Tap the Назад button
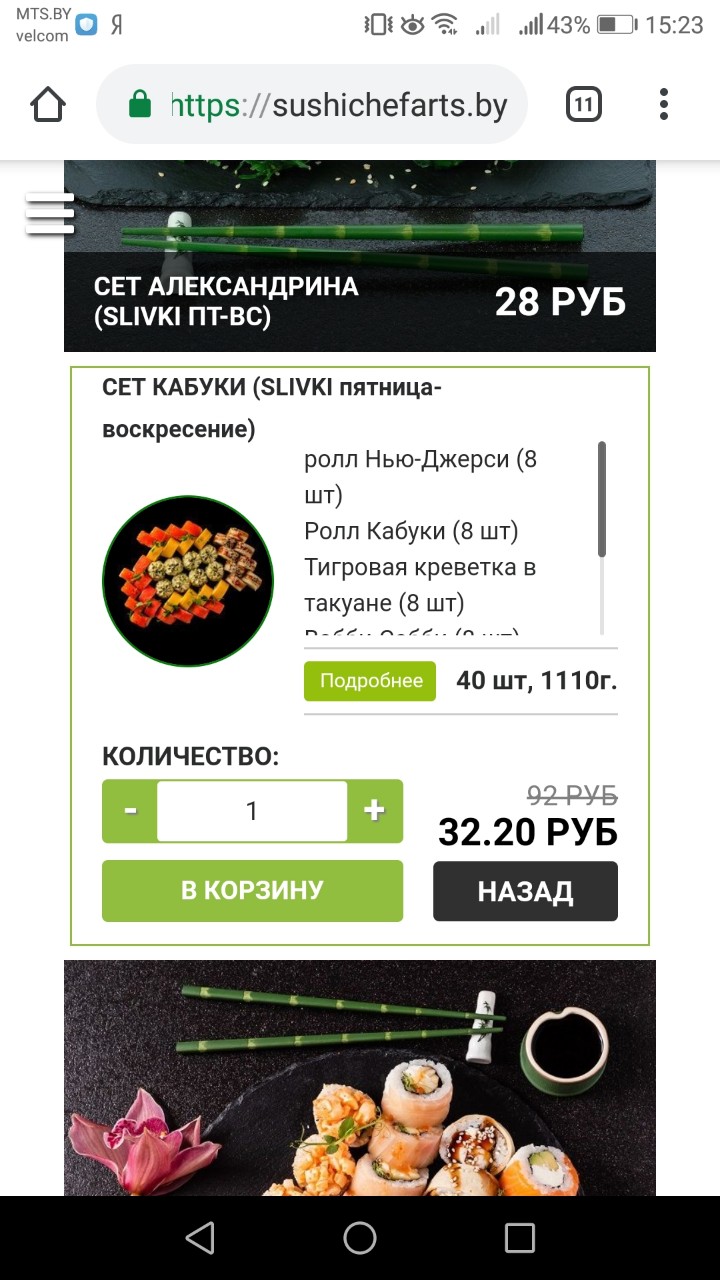720x1280 pixels. tap(525, 891)
